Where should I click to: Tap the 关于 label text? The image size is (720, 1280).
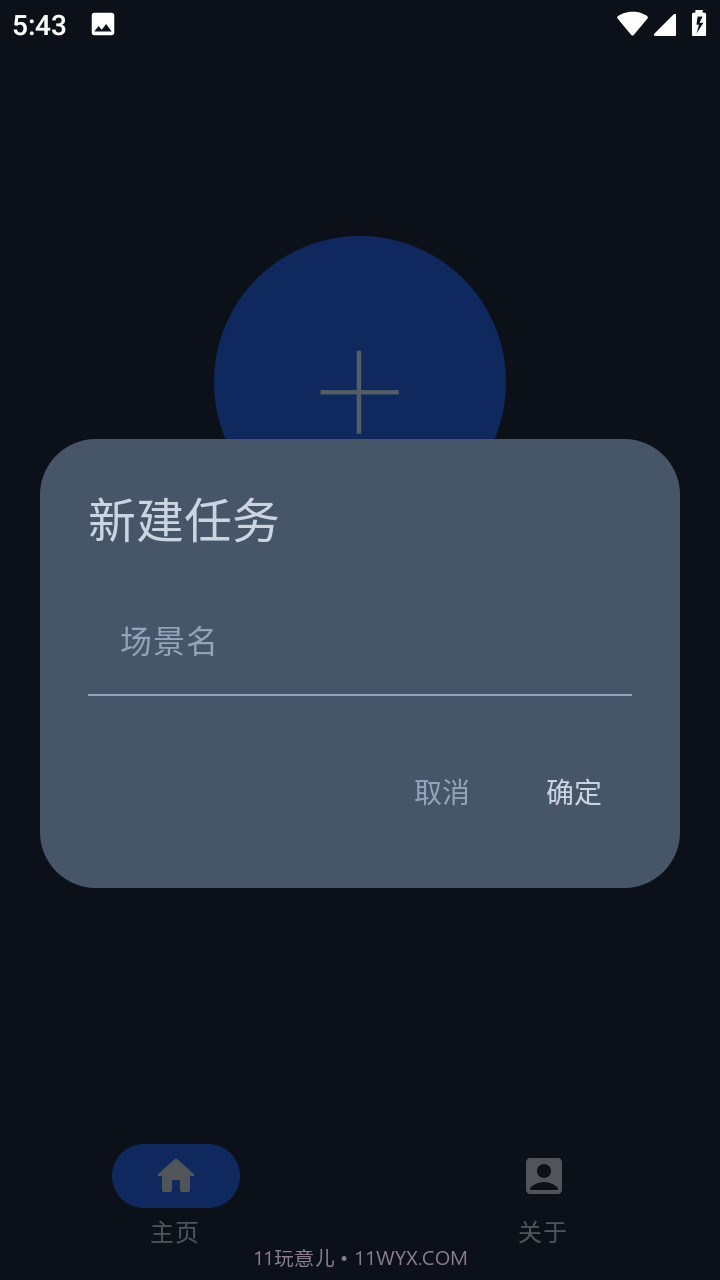542,1233
